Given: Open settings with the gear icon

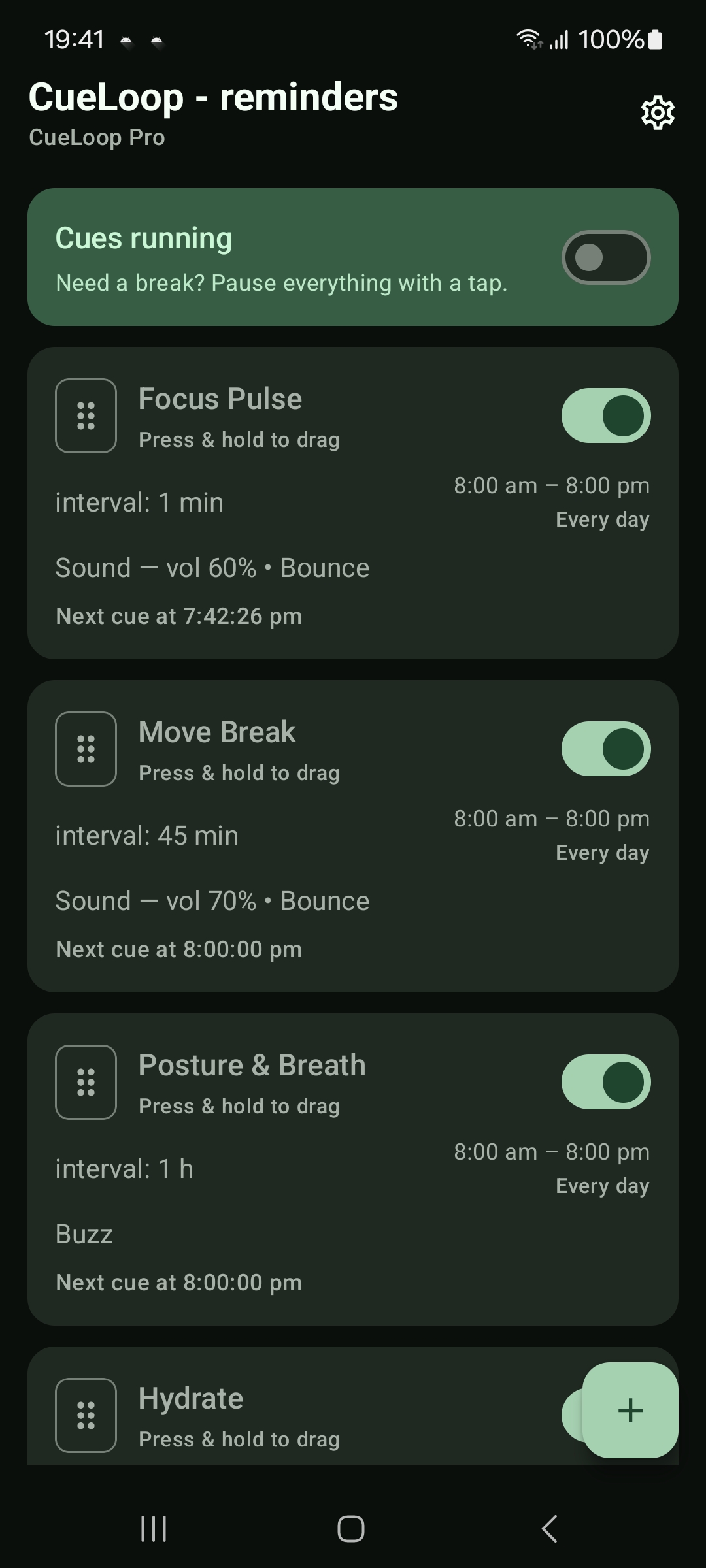Looking at the screenshot, I should (657, 112).
